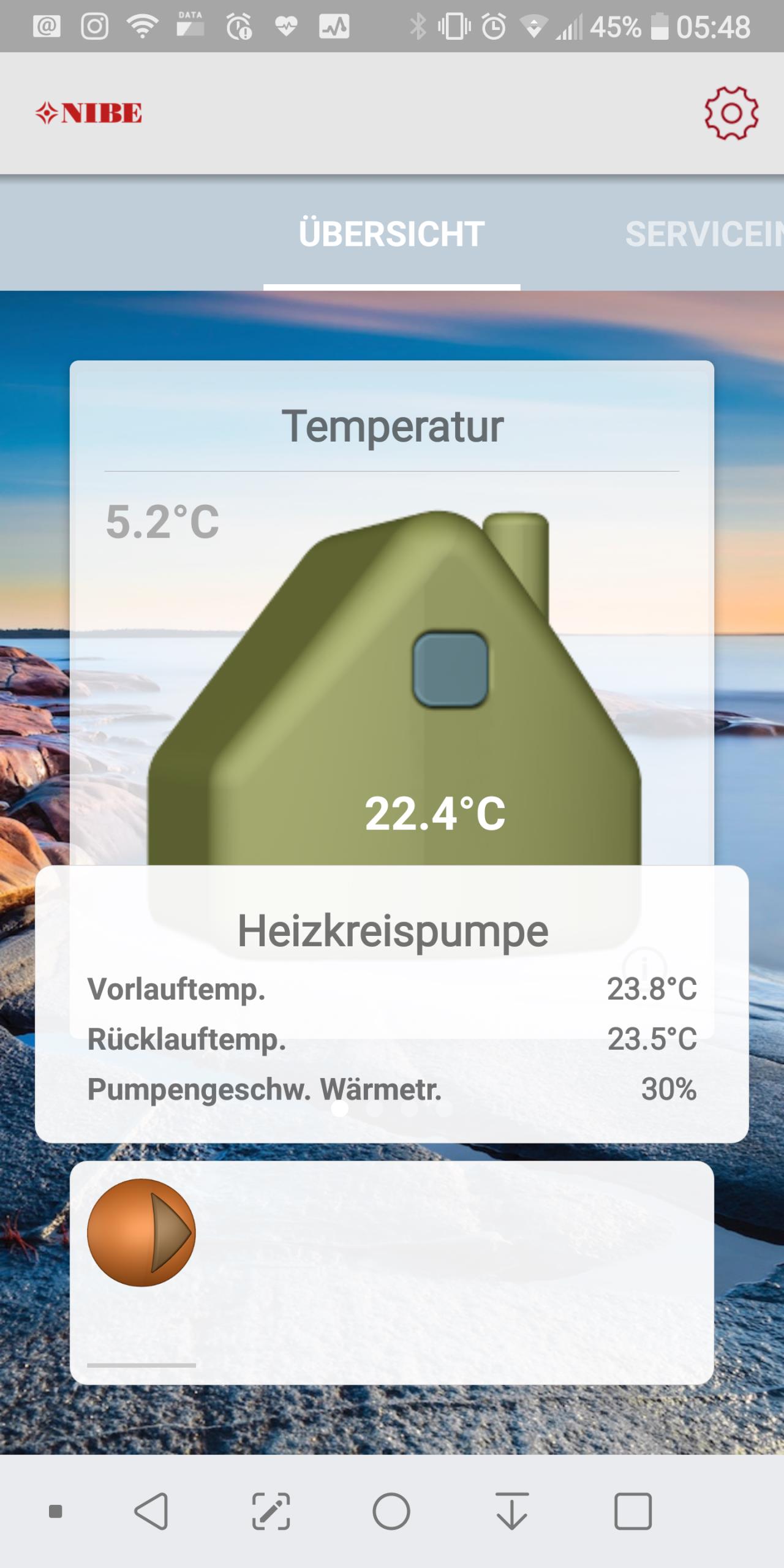Select the Übersicht tab
Screen dimensions: 784x1568
[x=392, y=234]
